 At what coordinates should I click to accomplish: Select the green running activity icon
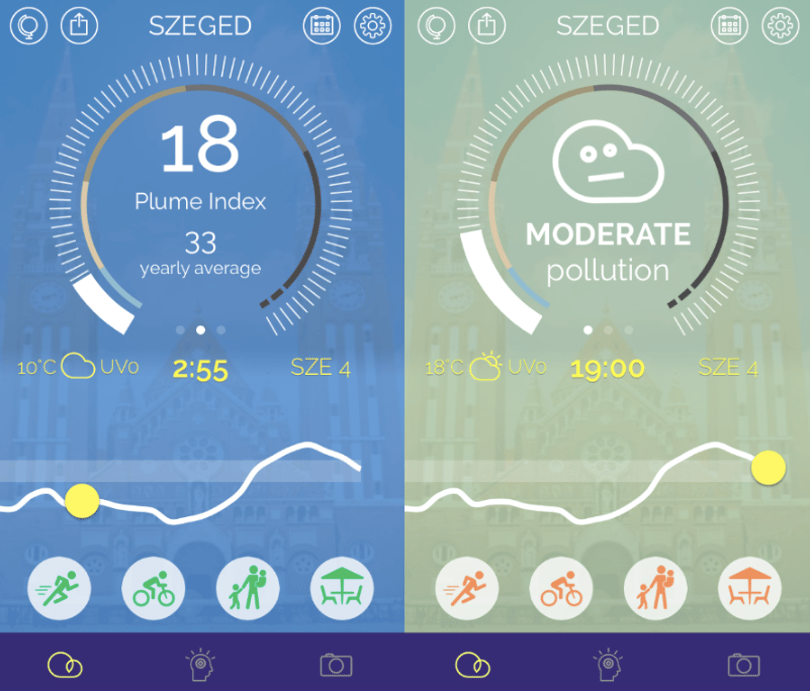59,588
